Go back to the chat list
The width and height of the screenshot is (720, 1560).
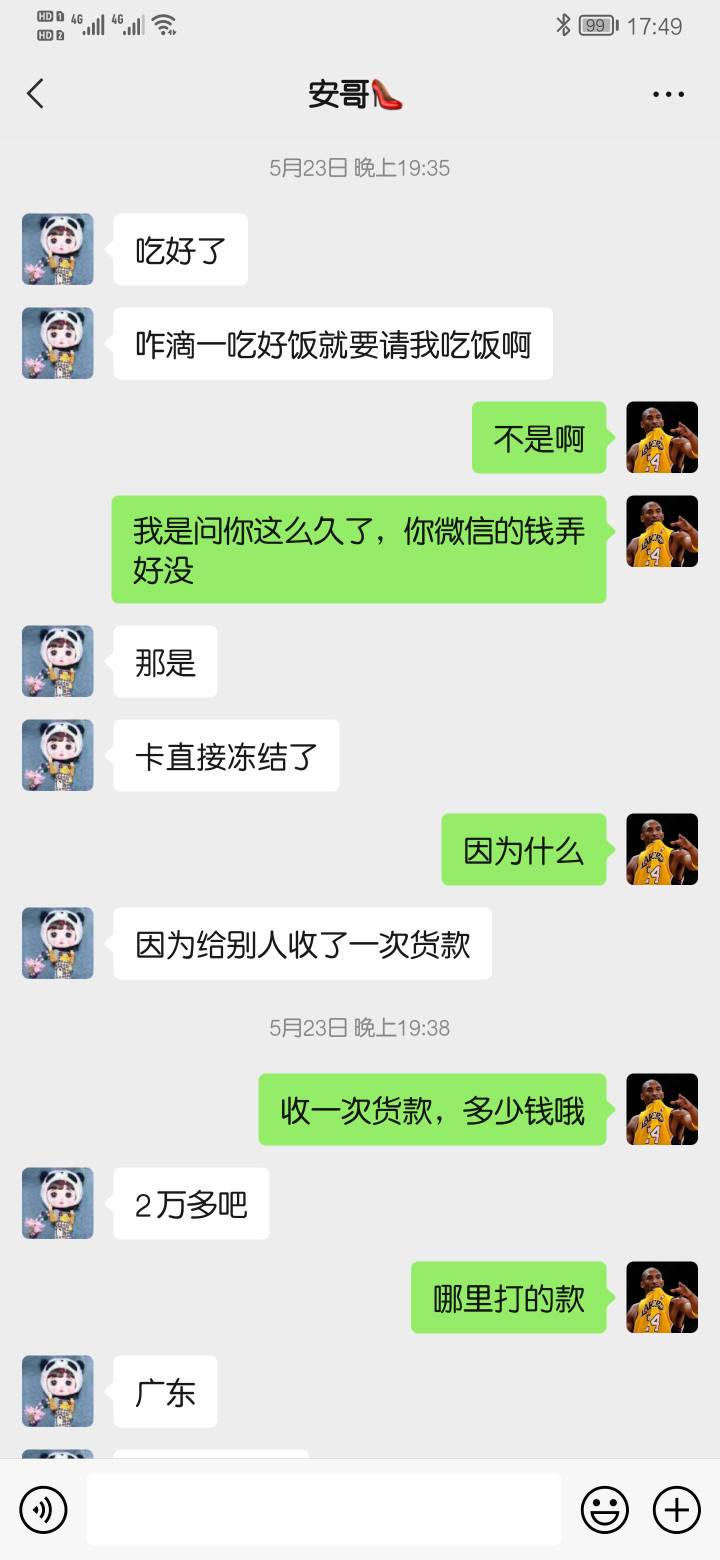[x=36, y=94]
